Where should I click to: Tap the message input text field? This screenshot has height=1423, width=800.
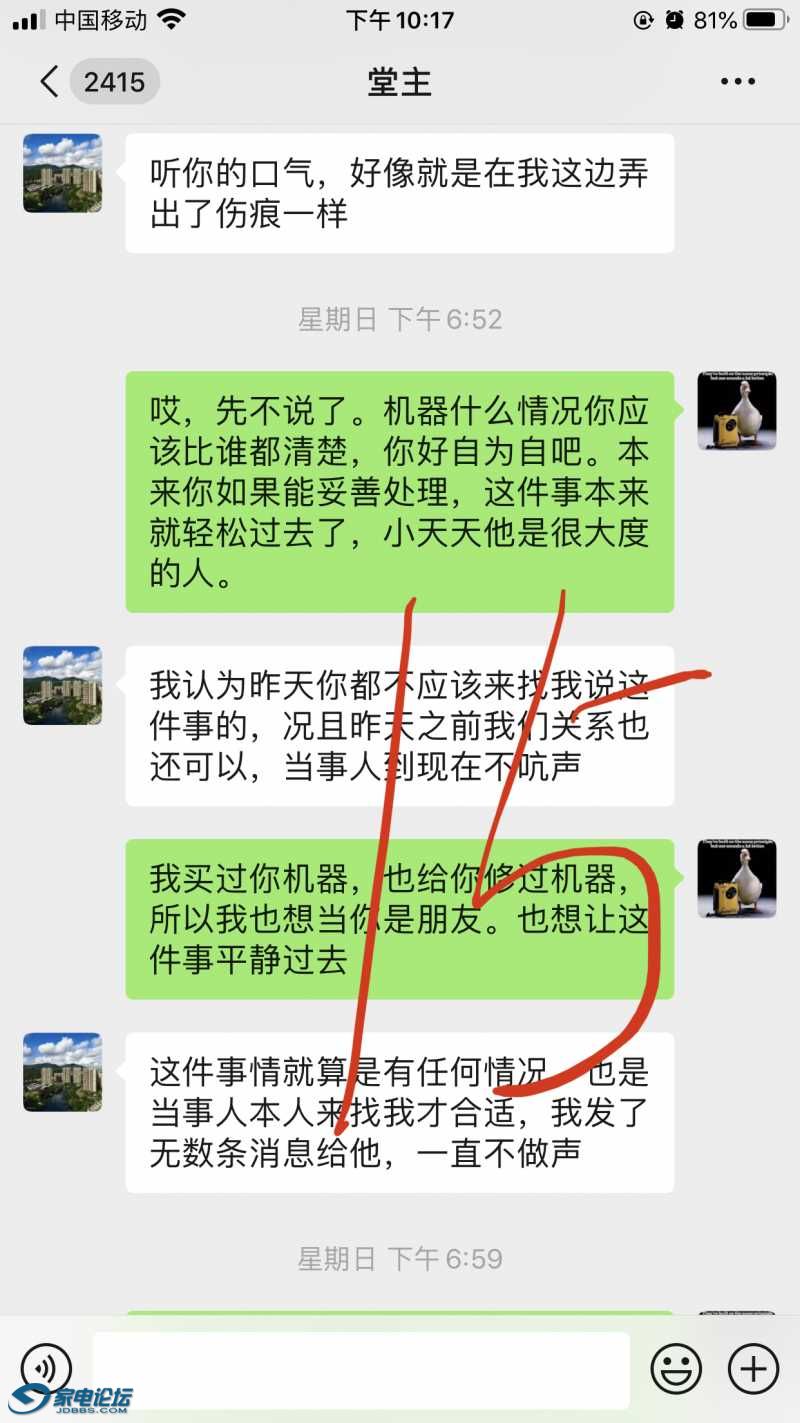(360, 1368)
